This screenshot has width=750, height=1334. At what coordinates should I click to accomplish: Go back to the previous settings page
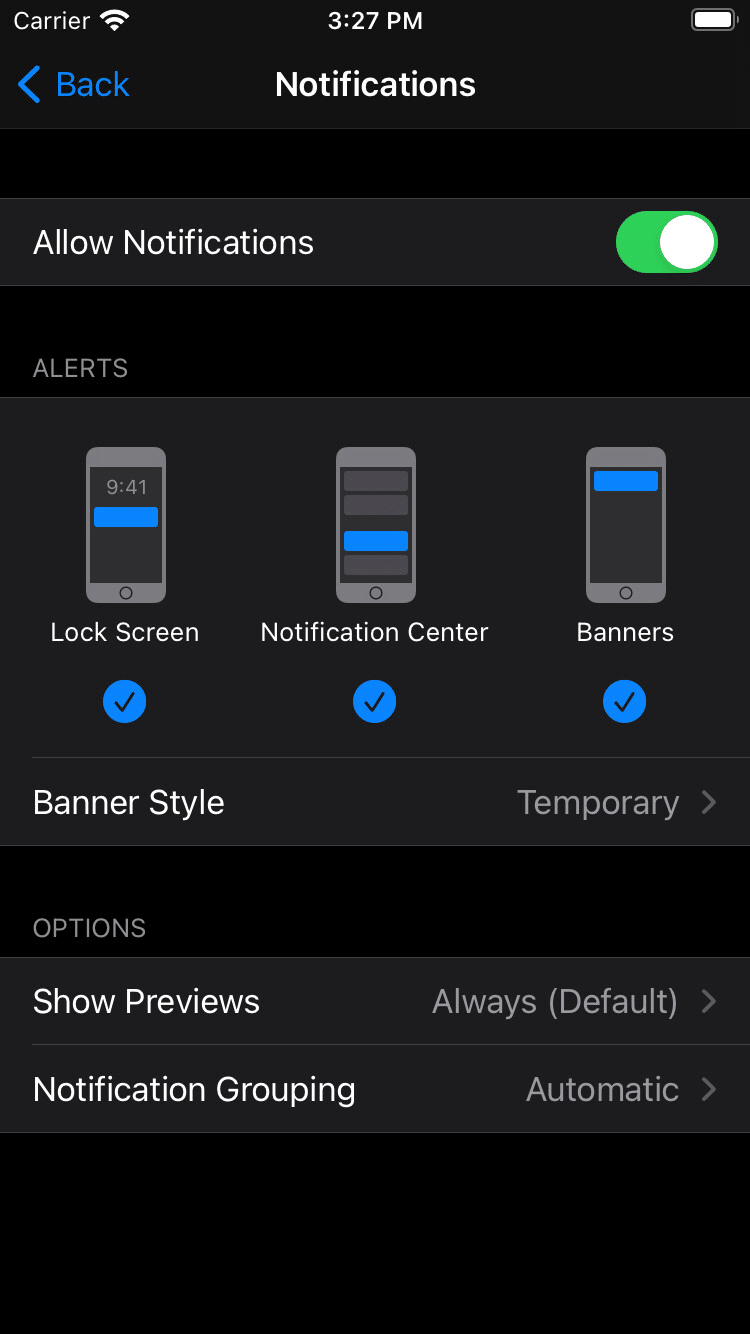tap(74, 85)
